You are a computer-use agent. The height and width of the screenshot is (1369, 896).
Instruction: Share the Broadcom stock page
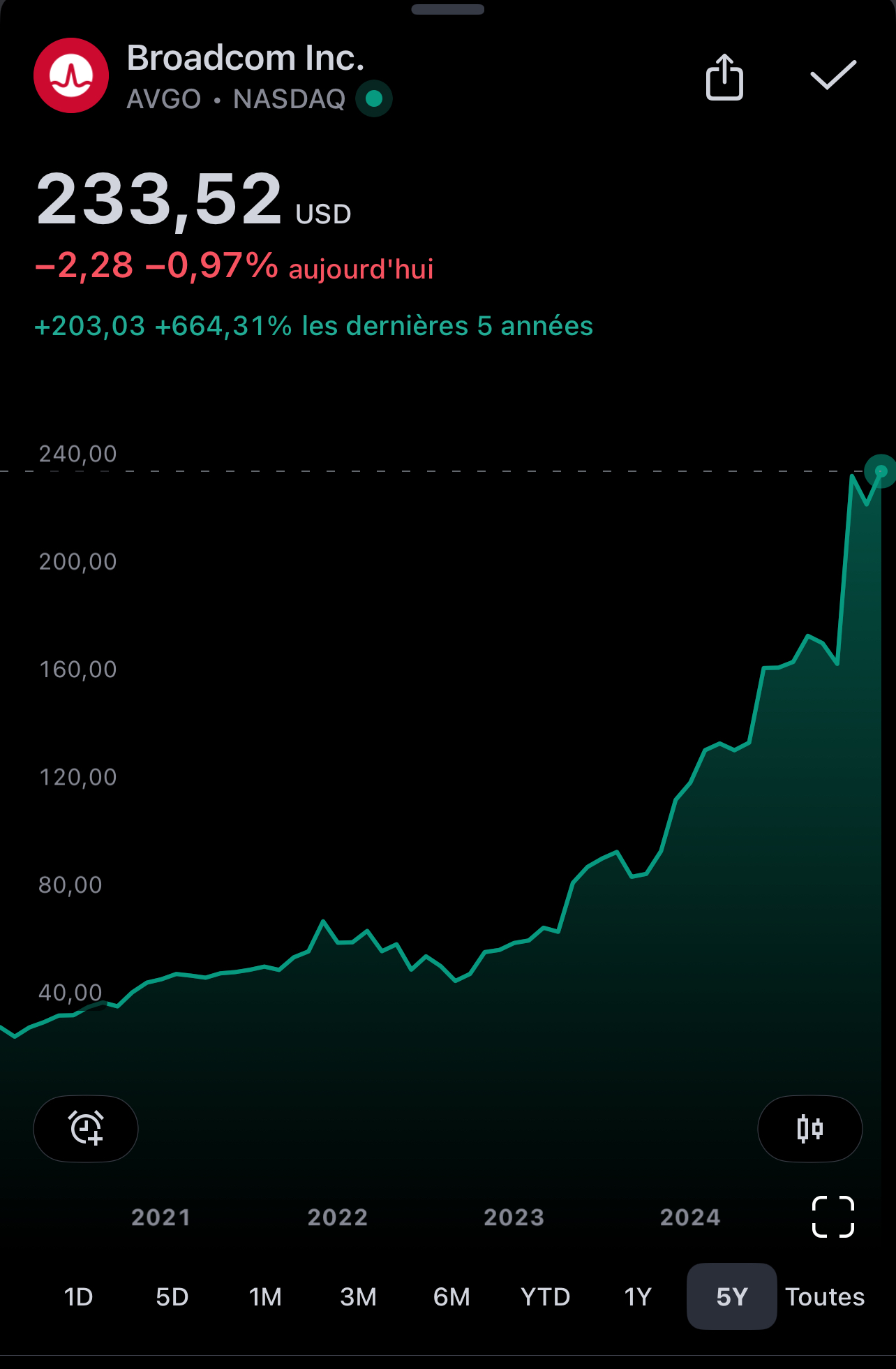click(724, 77)
